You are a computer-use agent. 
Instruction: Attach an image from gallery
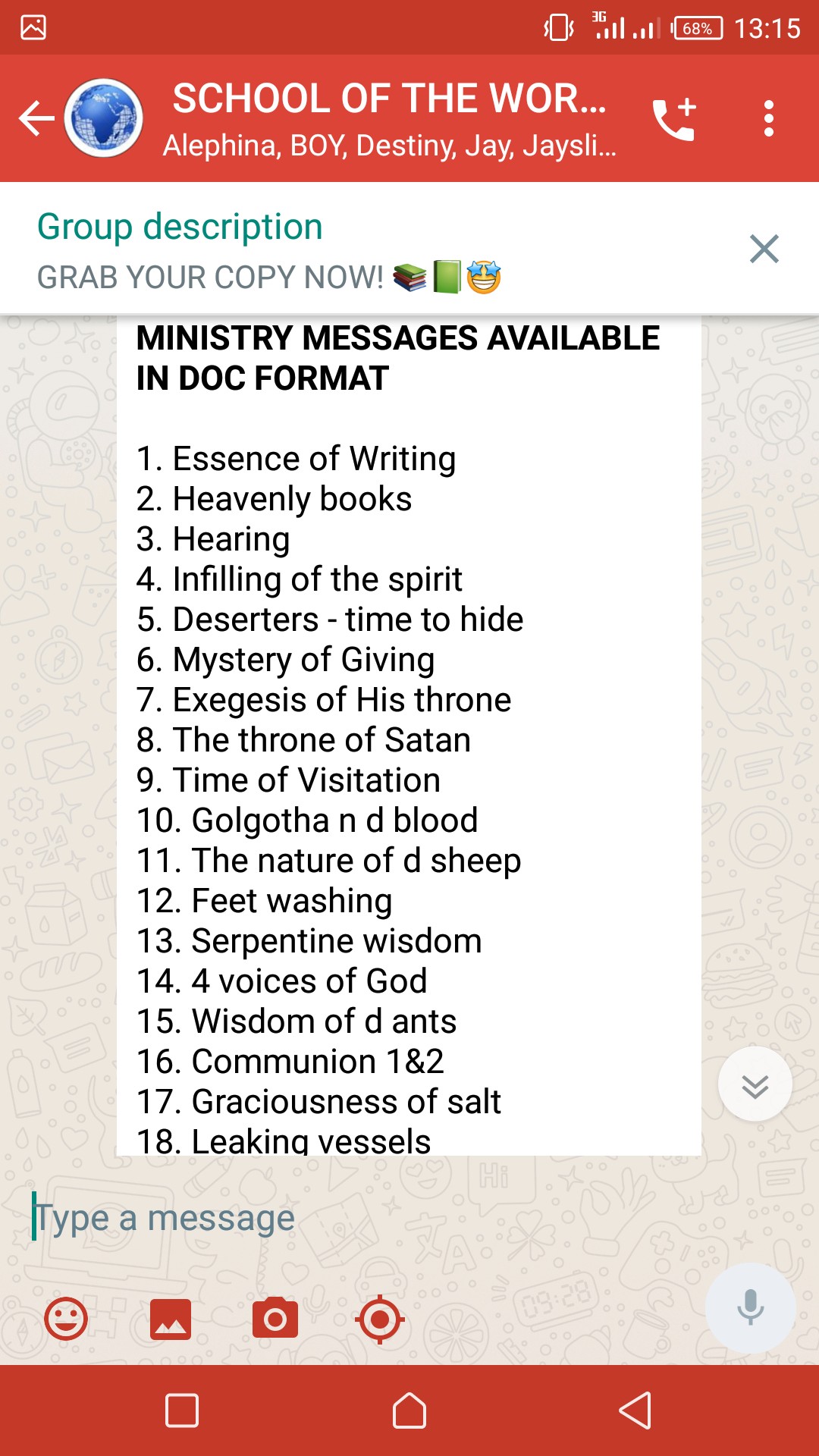[171, 1319]
